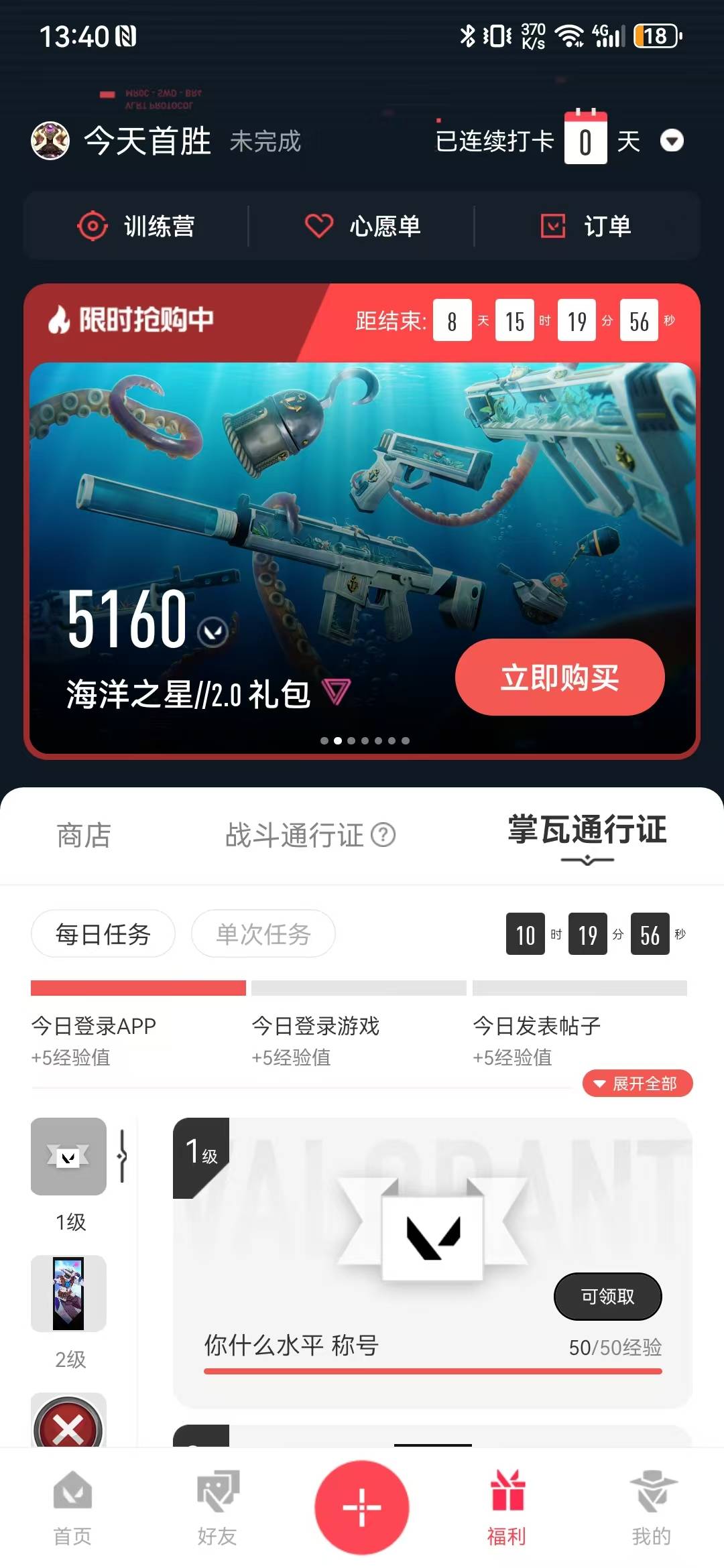Open 训练营 training camp

pyautogui.click(x=137, y=226)
